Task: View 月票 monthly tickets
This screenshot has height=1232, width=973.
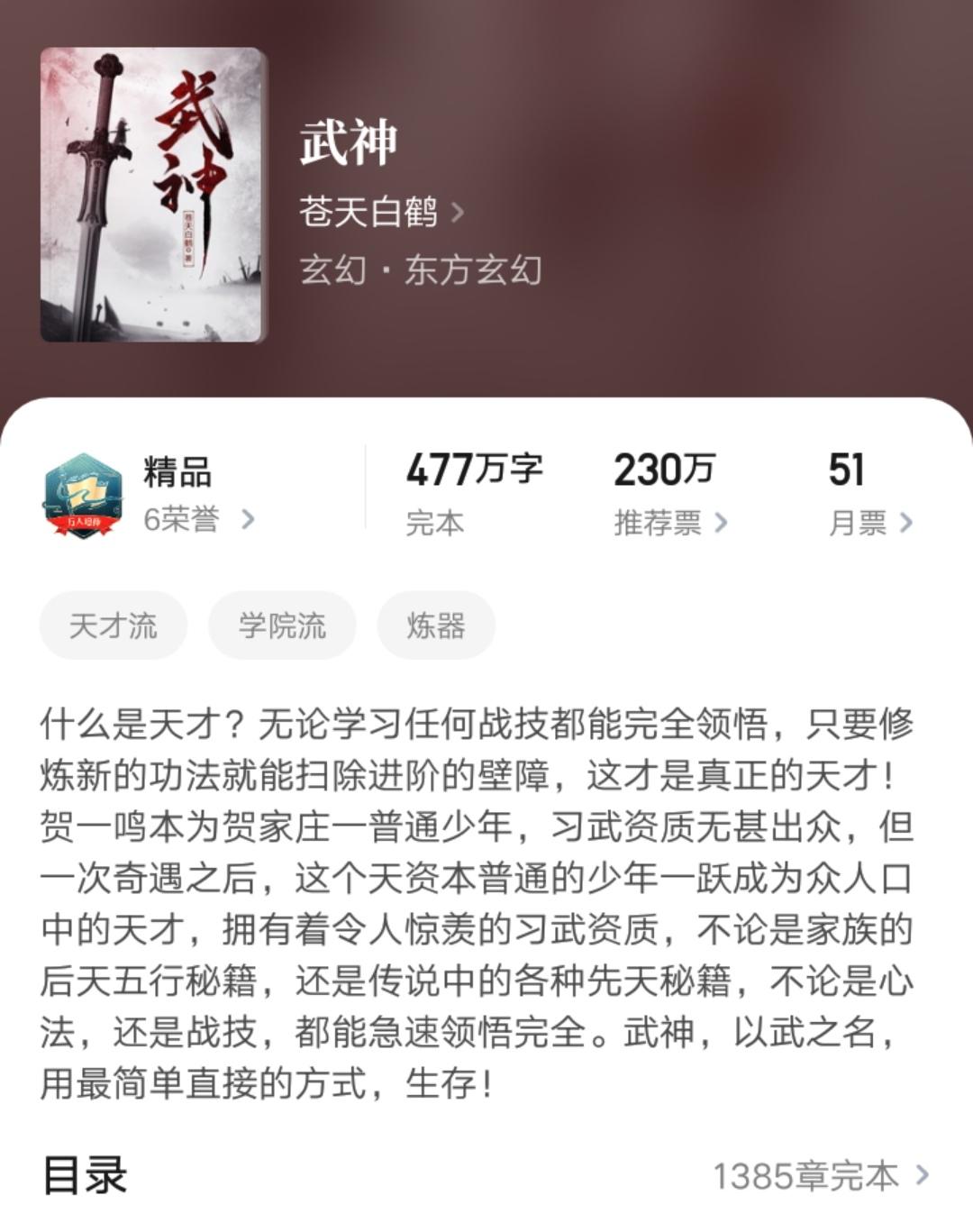Action: pyautogui.click(x=869, y=523)
